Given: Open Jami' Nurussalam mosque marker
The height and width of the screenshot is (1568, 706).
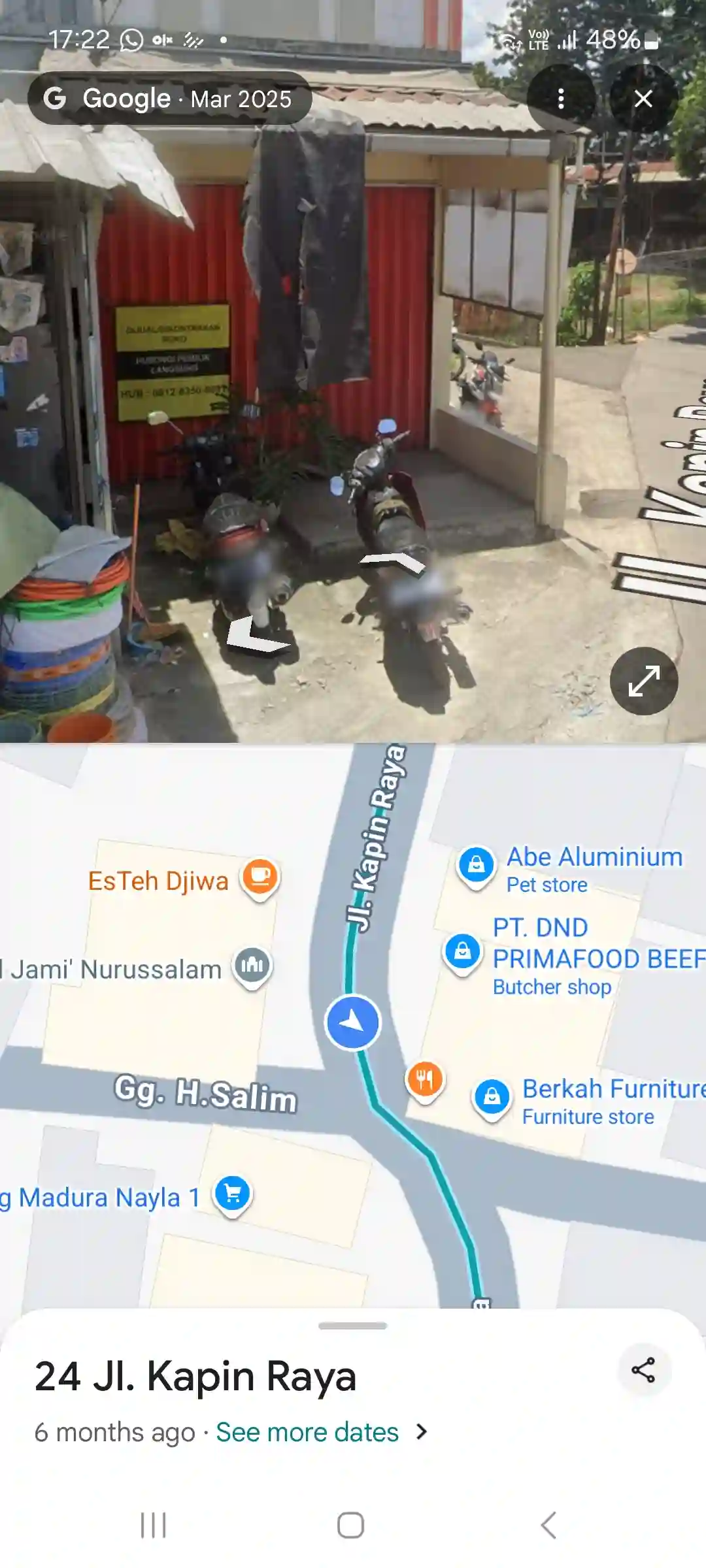Looking at the screenshot, I should point(252,966).
